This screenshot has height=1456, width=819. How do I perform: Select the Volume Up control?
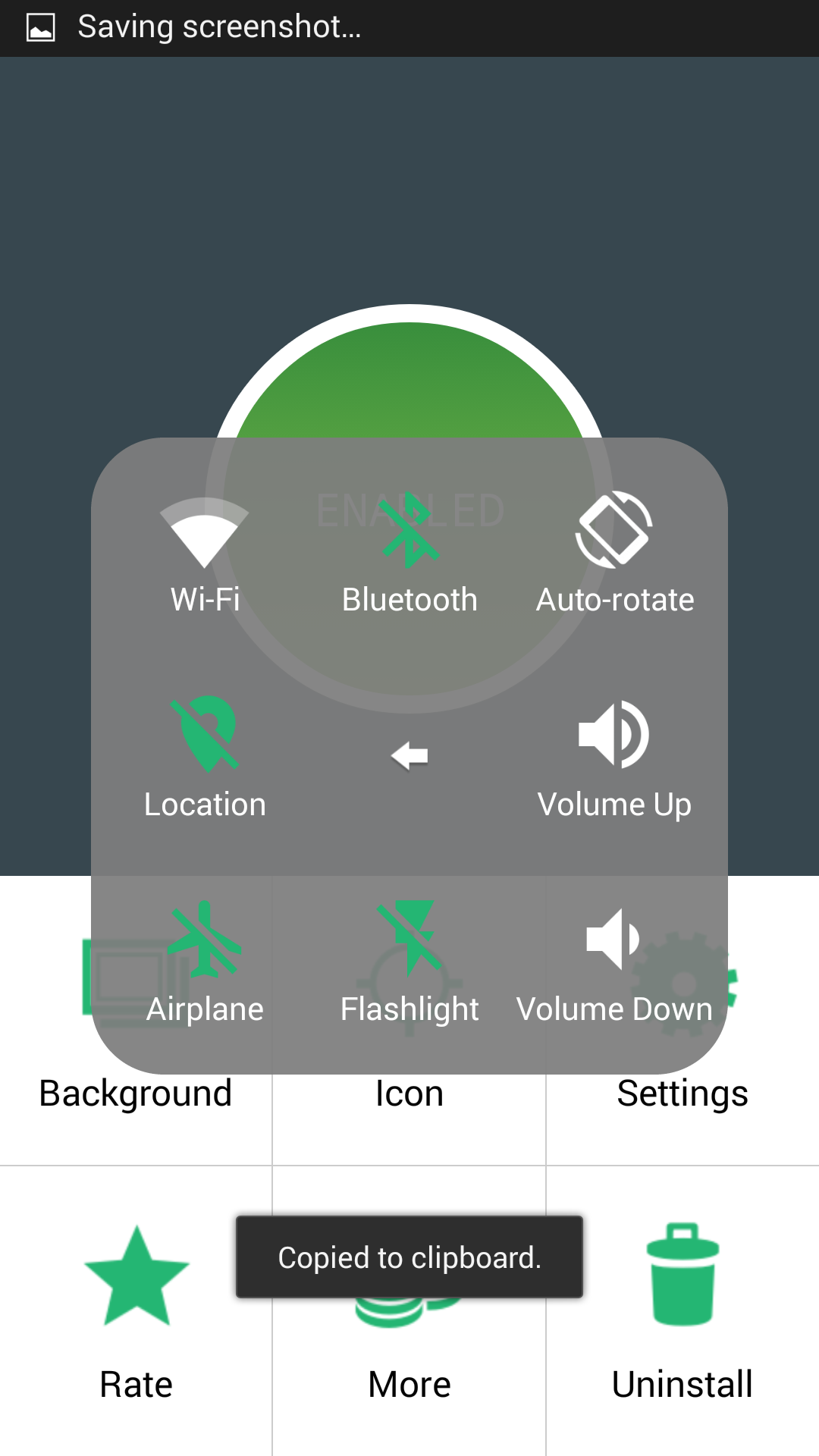pos(614,758)
